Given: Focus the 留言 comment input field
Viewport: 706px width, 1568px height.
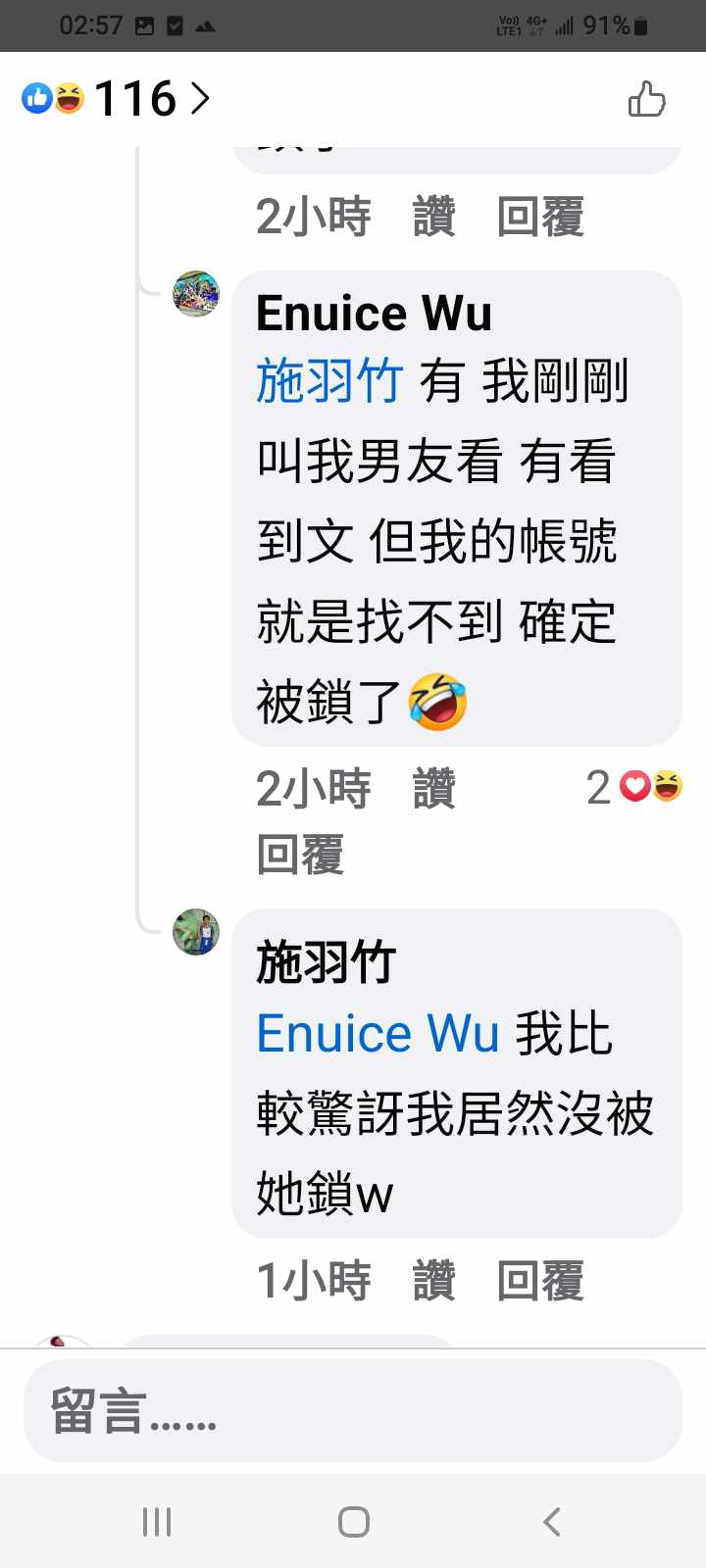Looking at the screenshot, I should (x=353, y=1411).
